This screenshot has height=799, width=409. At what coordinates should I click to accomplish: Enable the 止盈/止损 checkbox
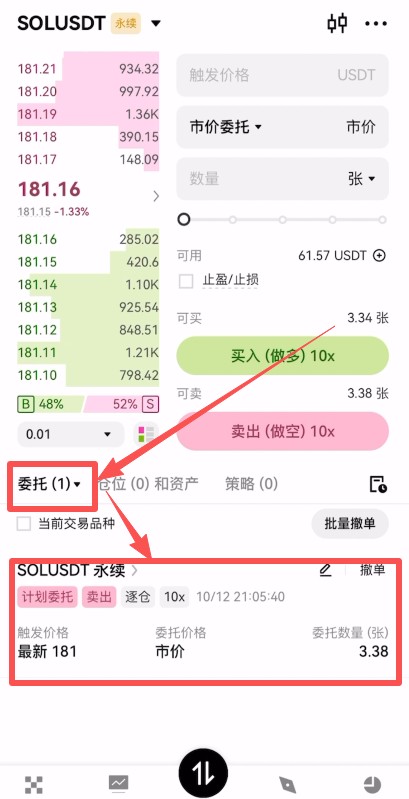(x=186, y=281)
